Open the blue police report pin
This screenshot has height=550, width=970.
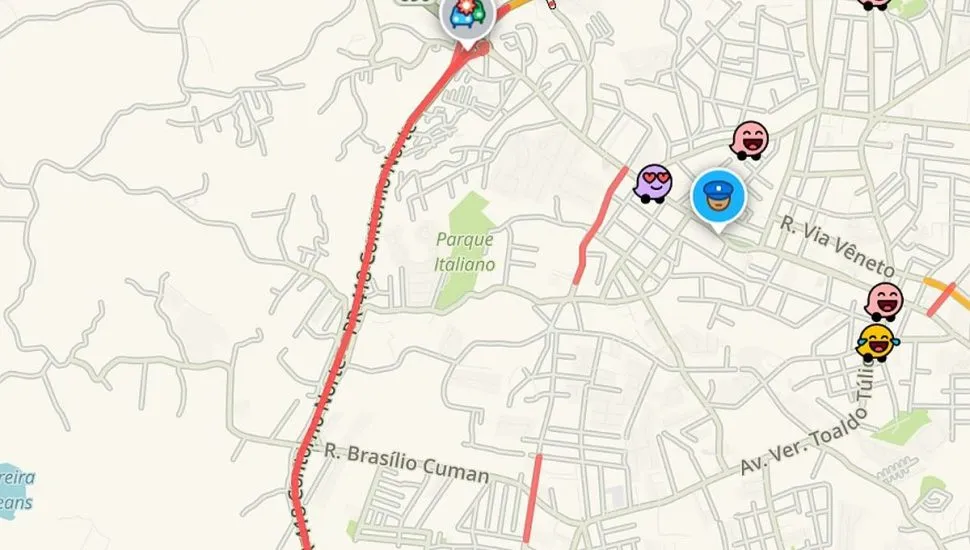(718, 196)
